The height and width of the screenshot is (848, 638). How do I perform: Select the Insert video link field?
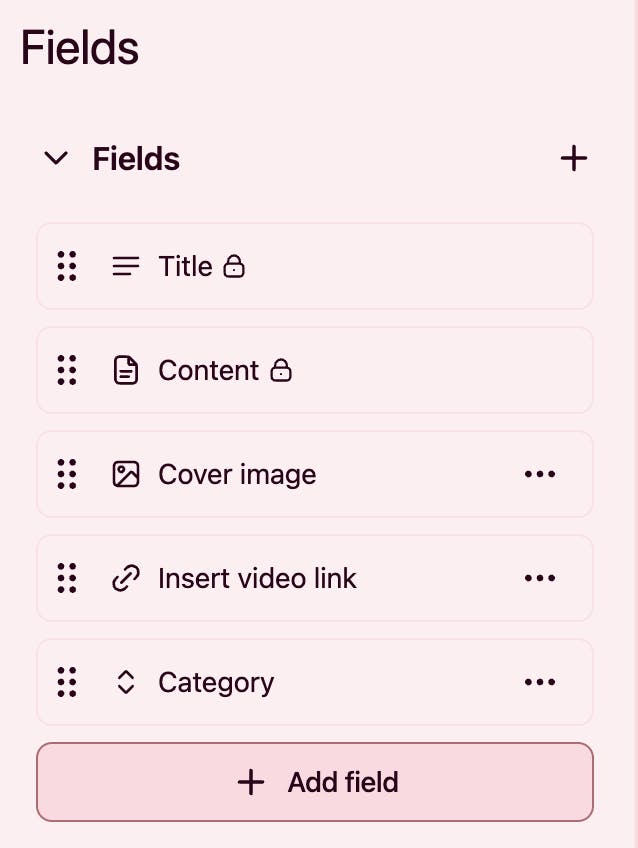coord(257,579)
